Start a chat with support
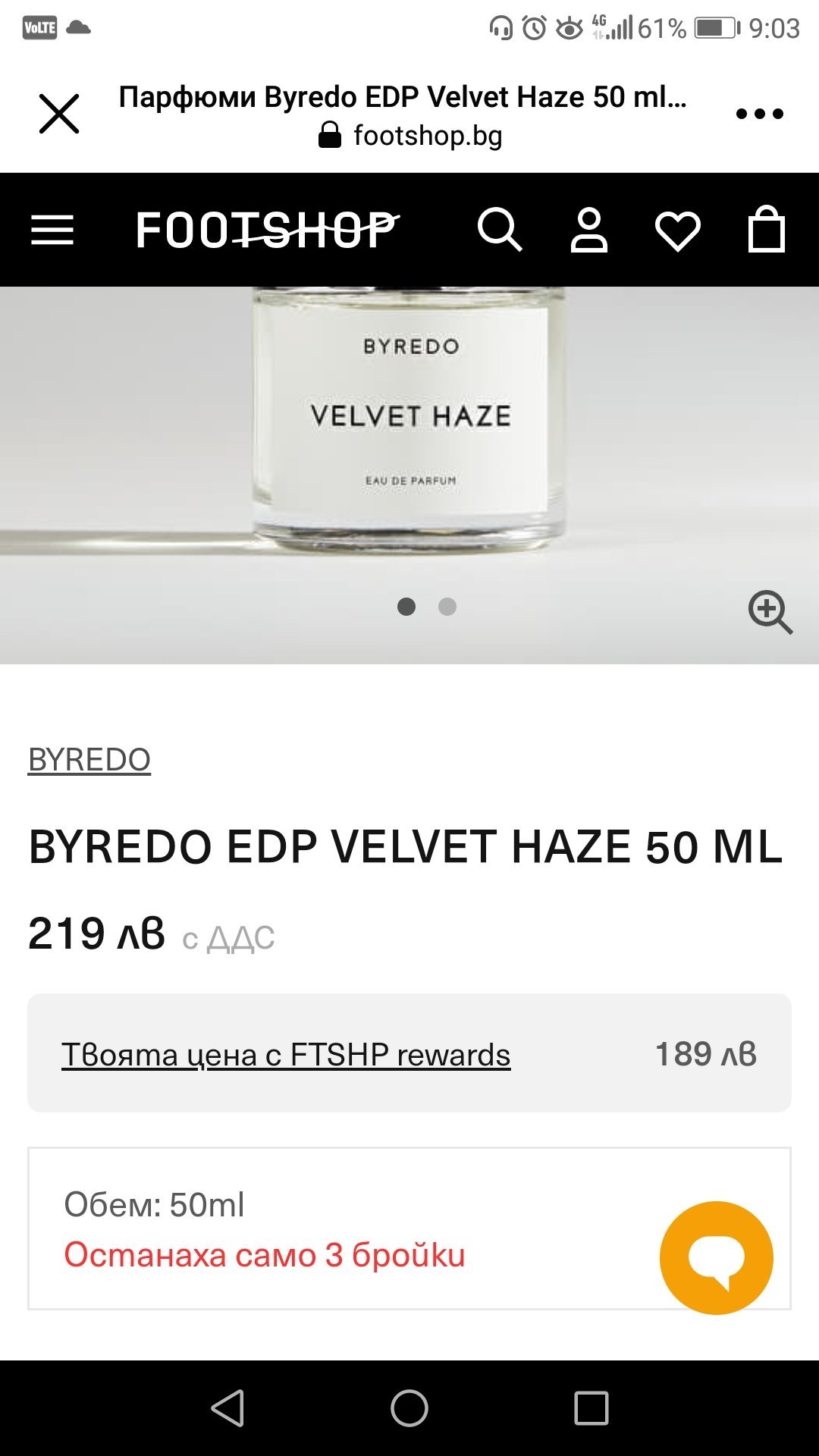The height and width of the screenshot is (1456, 819). tap(716, 1257)
